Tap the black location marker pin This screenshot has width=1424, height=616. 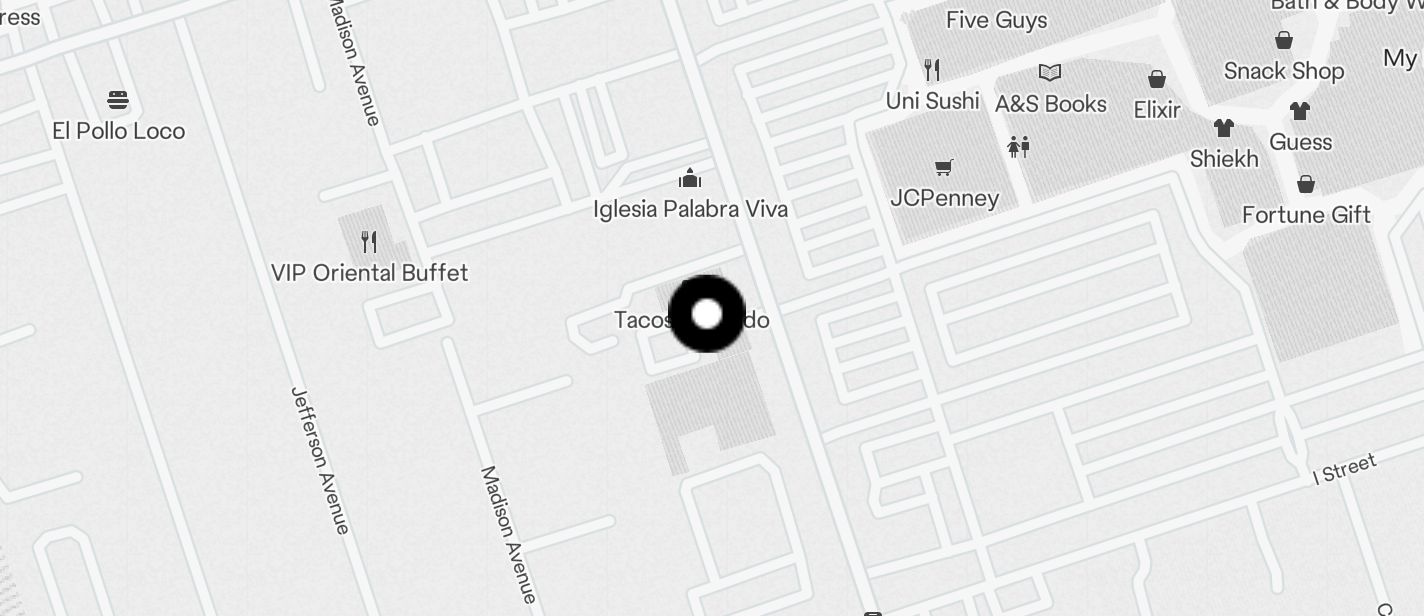(x=707, y=314)
